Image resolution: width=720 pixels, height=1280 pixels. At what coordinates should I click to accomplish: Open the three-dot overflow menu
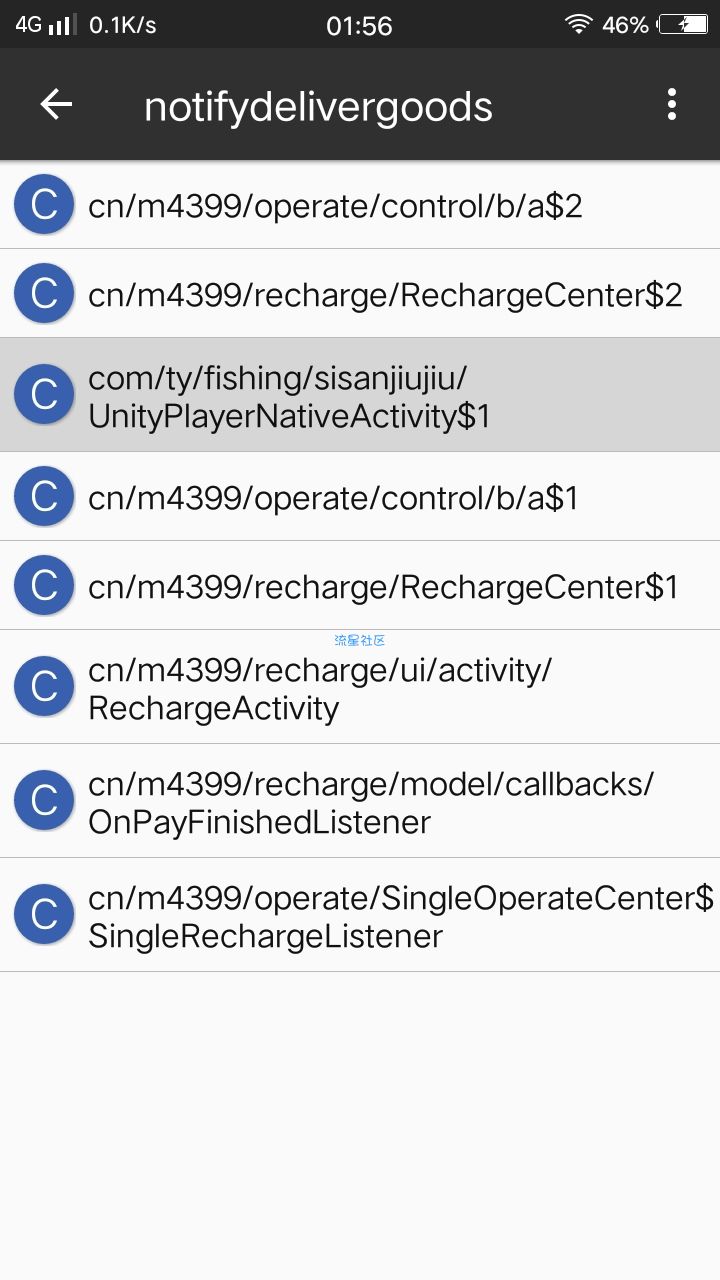point(672,104)
